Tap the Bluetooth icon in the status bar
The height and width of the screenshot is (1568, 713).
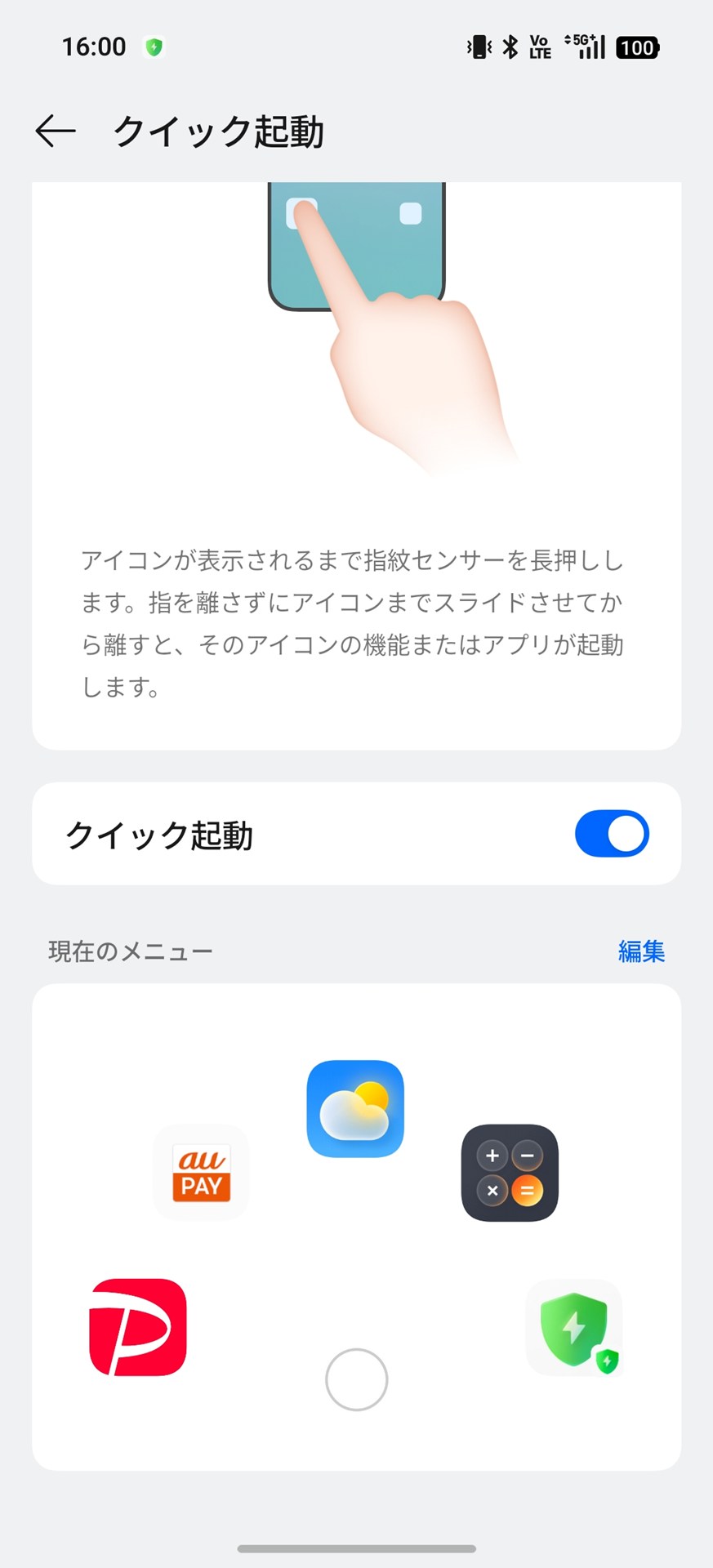[509, 47]
